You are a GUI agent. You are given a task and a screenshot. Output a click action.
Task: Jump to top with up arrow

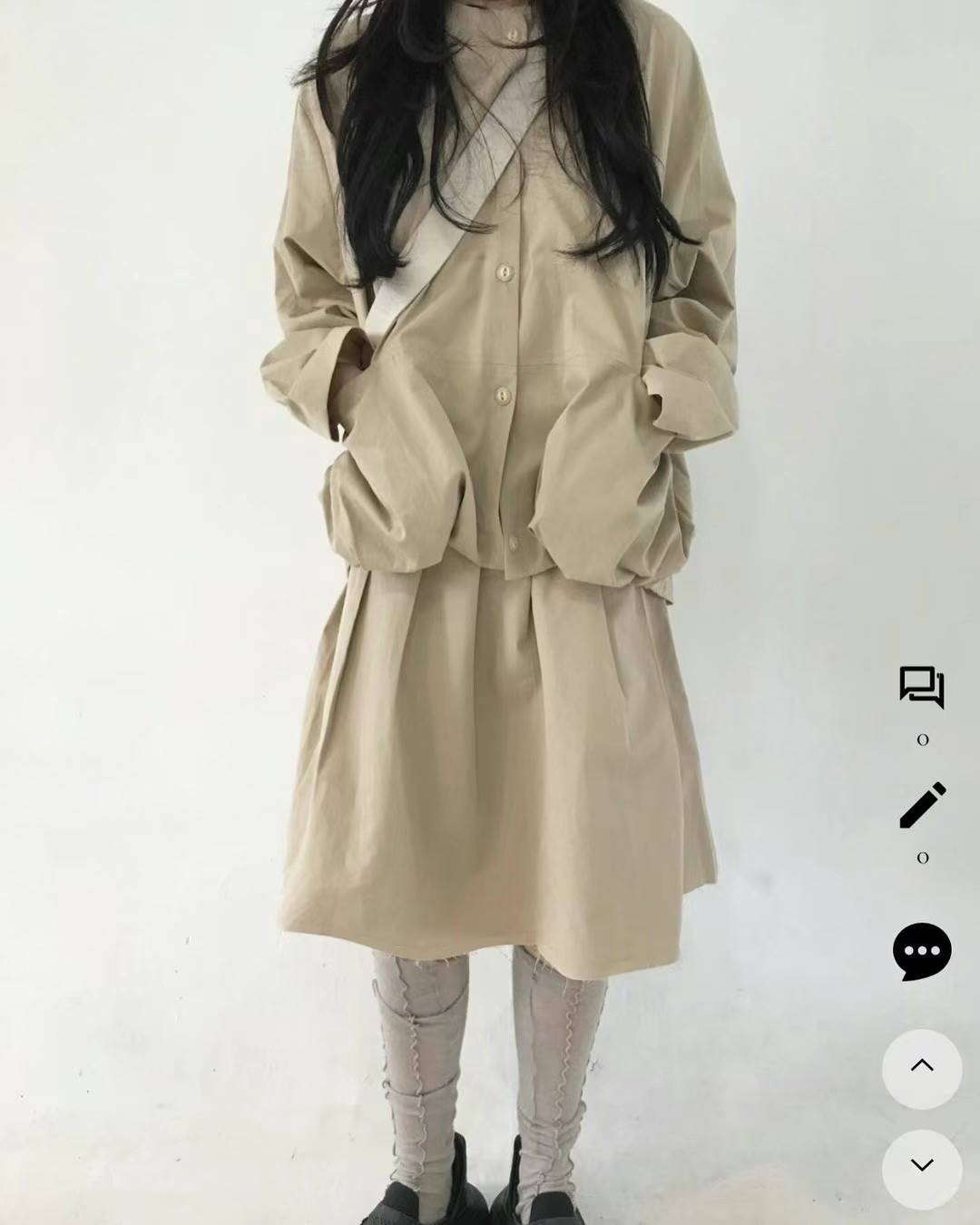point(922,1068)
